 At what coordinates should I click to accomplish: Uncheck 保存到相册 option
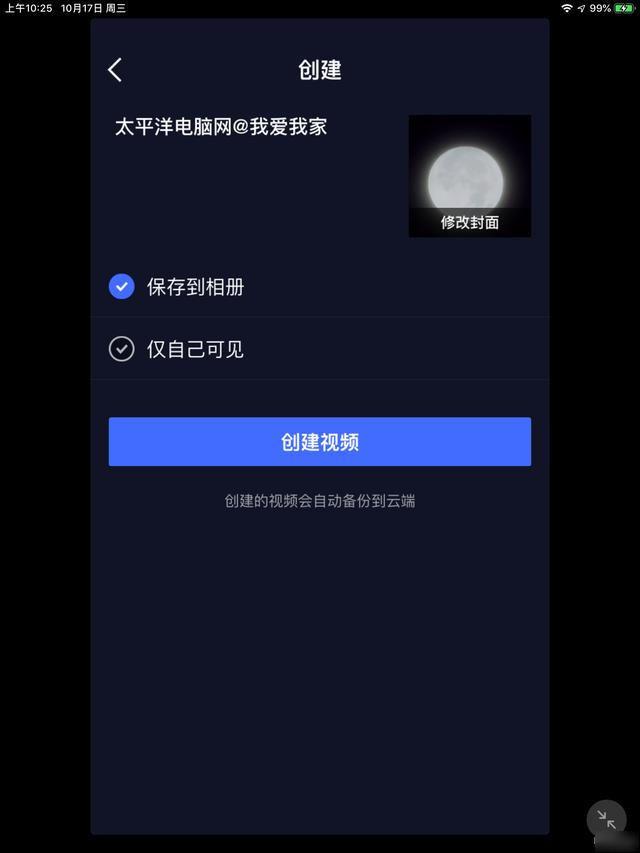point(121,287)
